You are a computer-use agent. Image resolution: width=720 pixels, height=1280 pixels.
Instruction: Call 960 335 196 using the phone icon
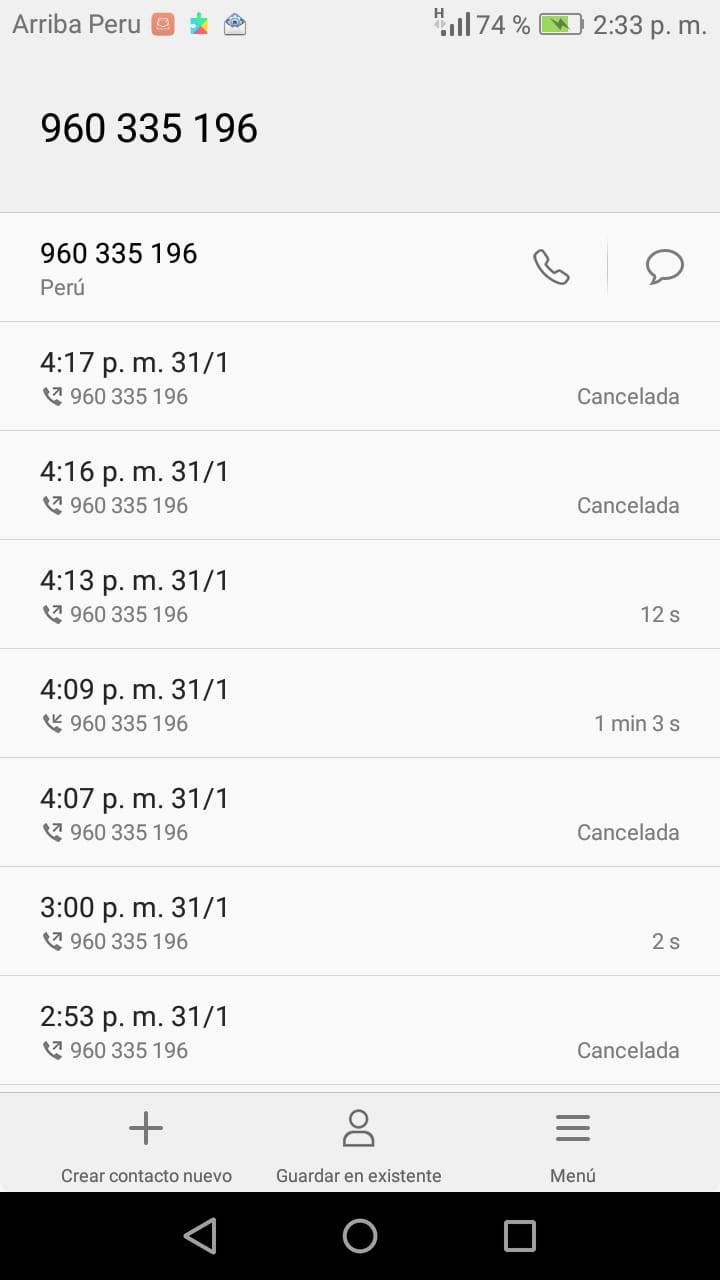(x=551, y=267)
